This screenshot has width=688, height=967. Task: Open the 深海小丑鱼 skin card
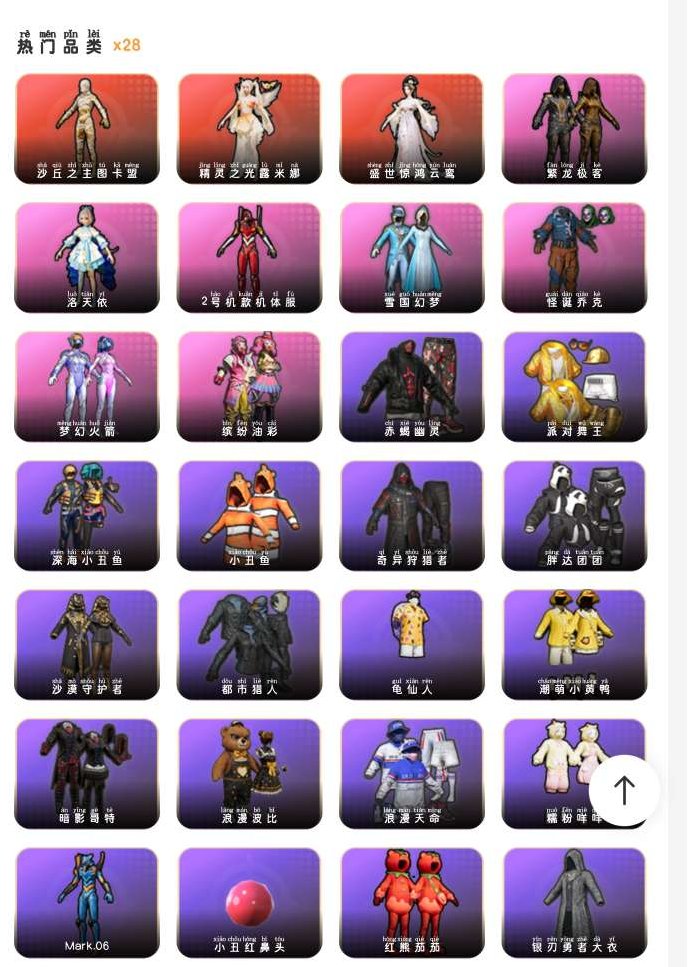[86, 515]
